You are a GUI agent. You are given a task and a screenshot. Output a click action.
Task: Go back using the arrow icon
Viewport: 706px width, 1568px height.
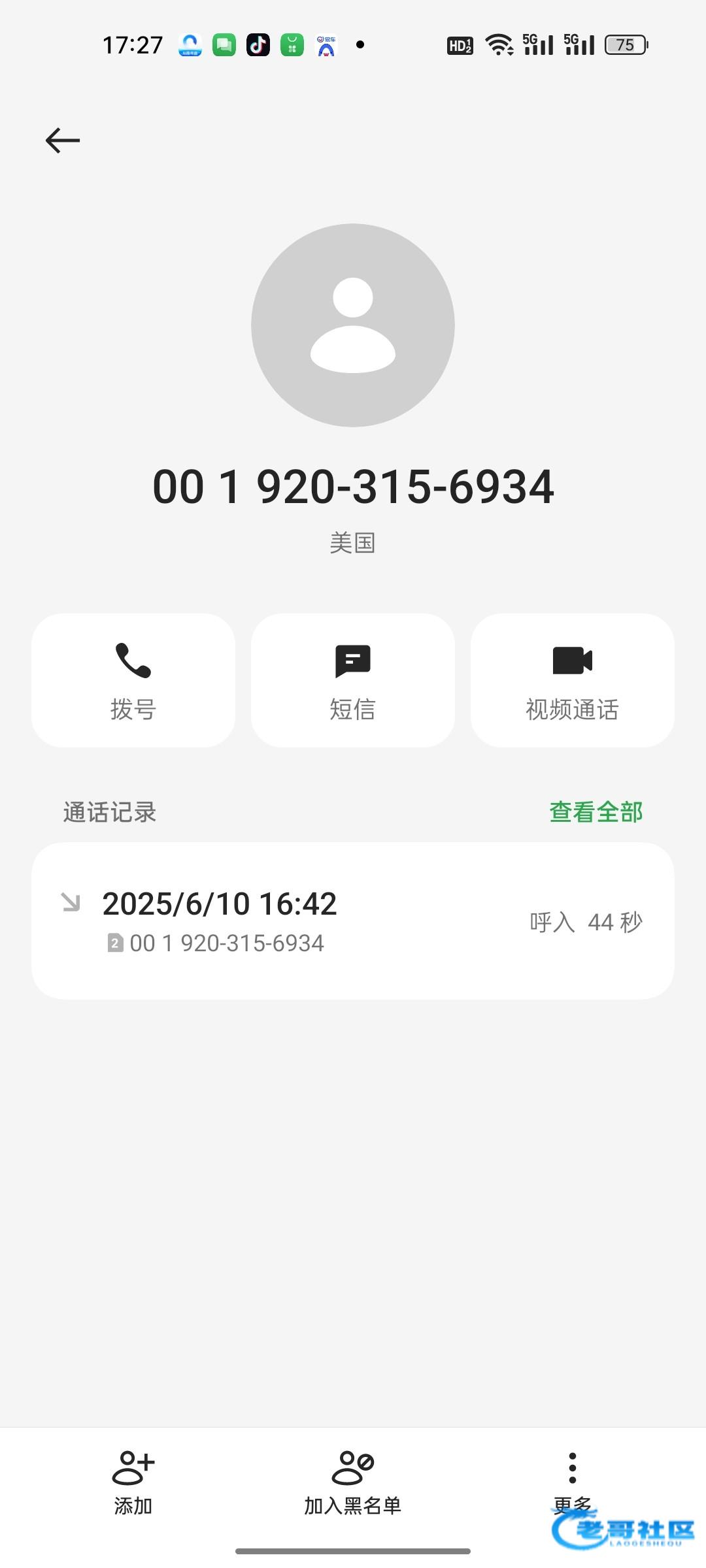(63, 140)
